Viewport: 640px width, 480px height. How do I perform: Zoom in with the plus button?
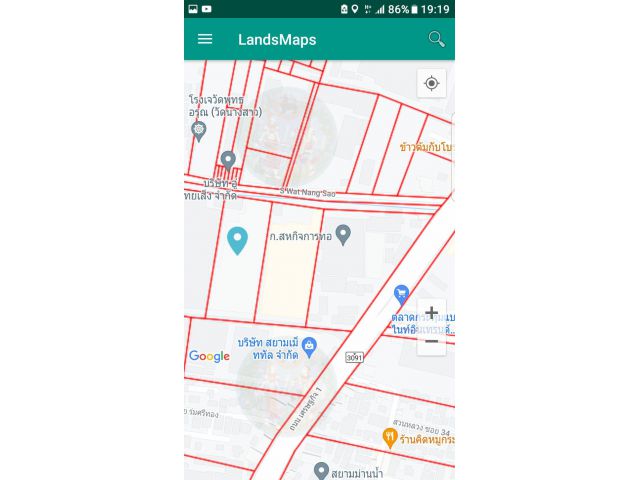click(x=431, y=313)
